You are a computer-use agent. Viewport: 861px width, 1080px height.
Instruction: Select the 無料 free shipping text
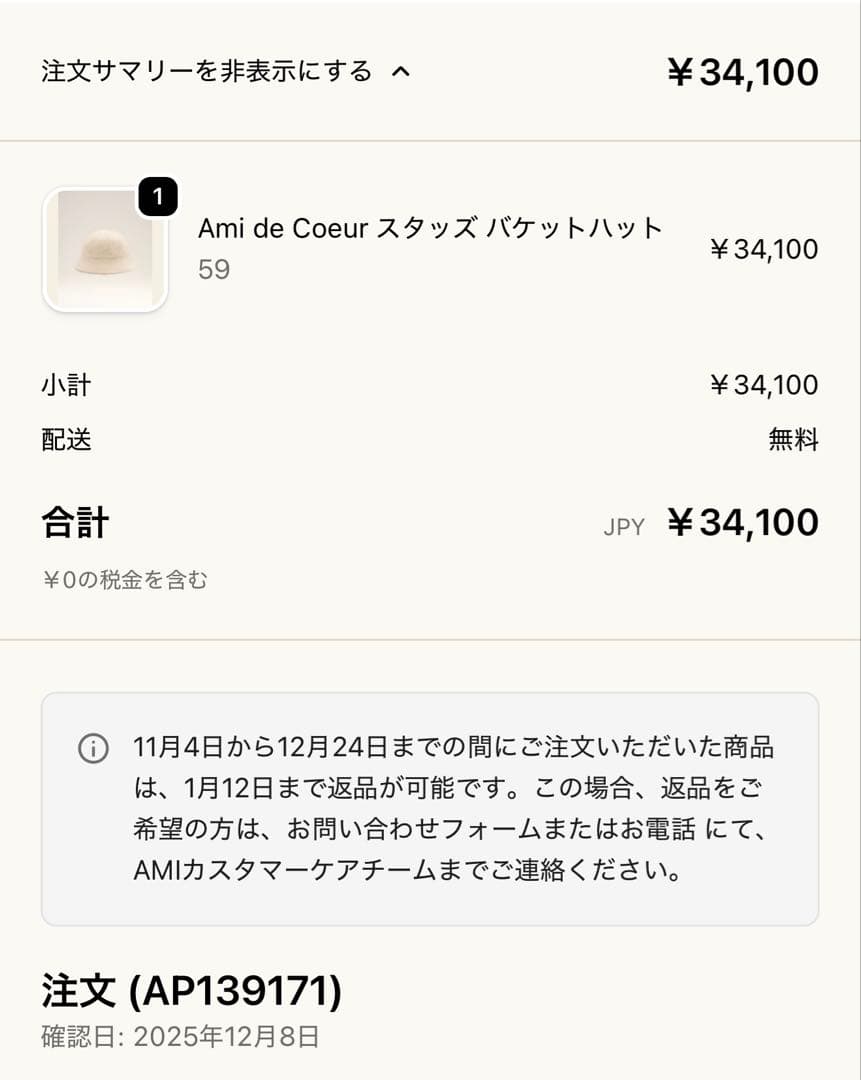click(795, 440)
